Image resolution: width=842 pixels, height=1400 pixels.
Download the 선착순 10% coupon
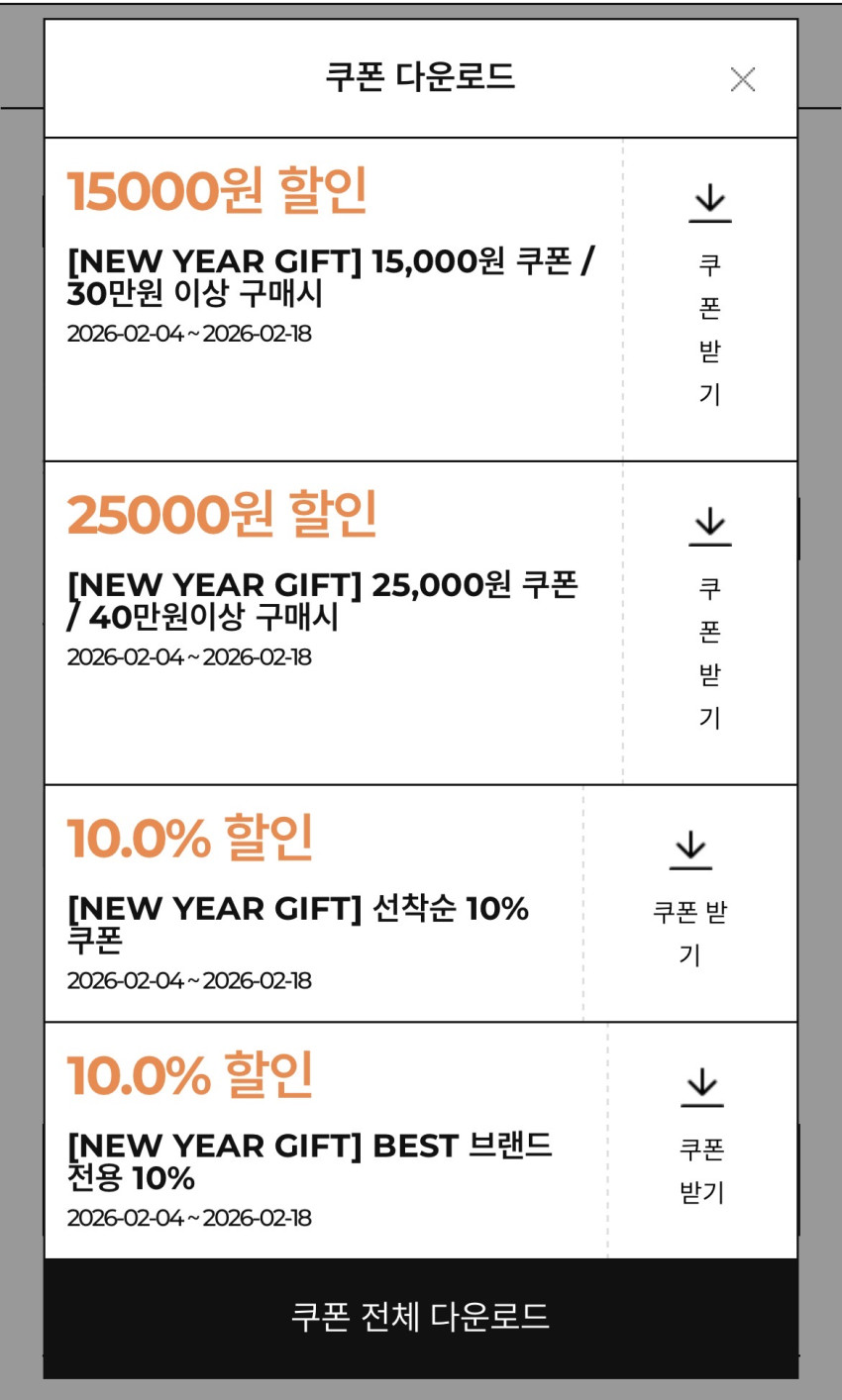click(x=690, y=902)
